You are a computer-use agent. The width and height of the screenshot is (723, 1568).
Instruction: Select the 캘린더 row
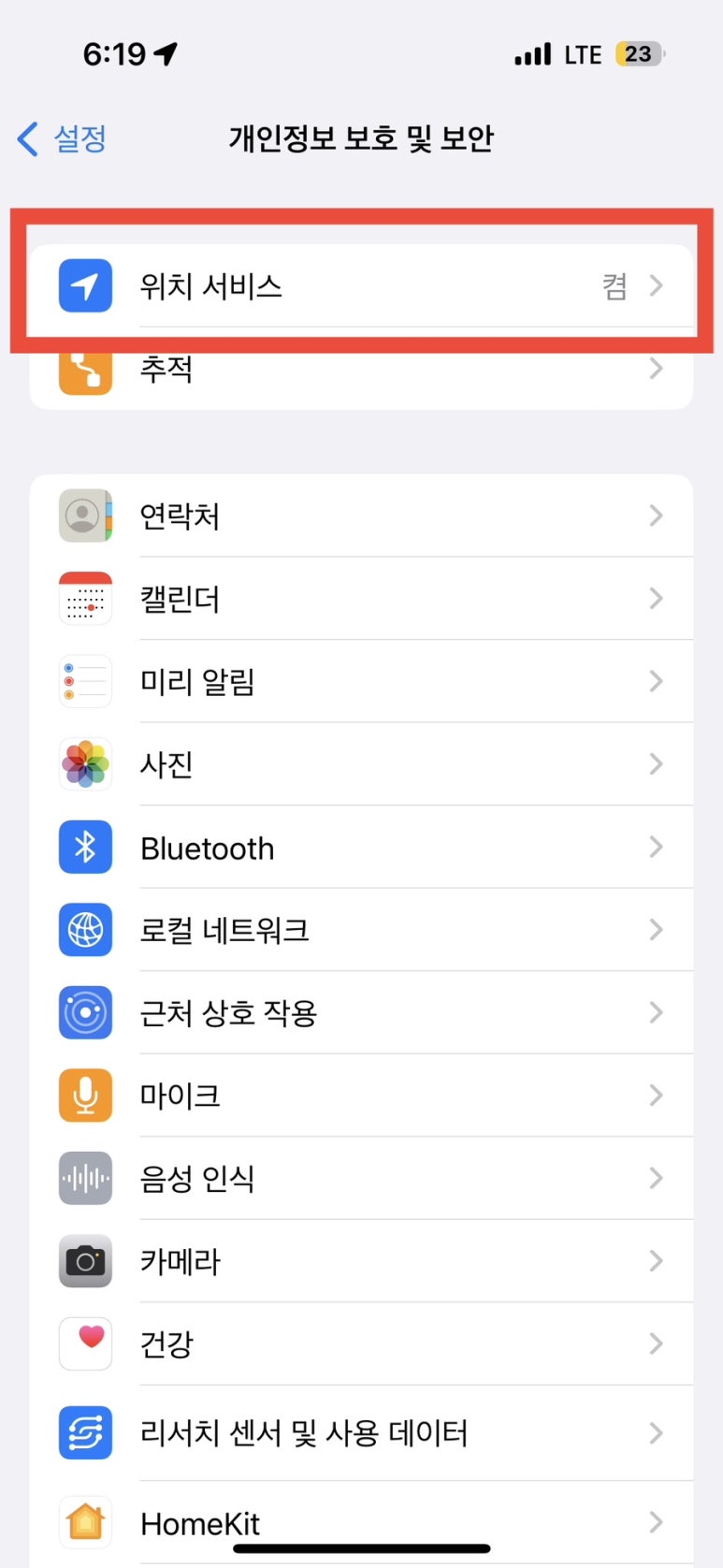tap(361, 599)
